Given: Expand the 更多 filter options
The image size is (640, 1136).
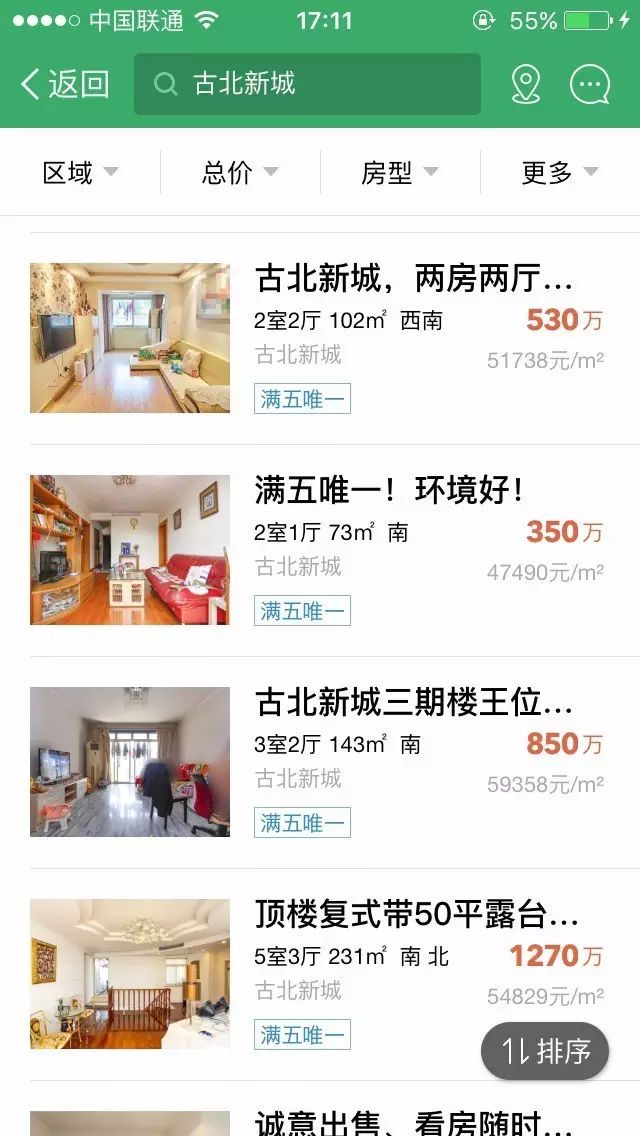Looking at the screenshot, I should click(560, 173).
